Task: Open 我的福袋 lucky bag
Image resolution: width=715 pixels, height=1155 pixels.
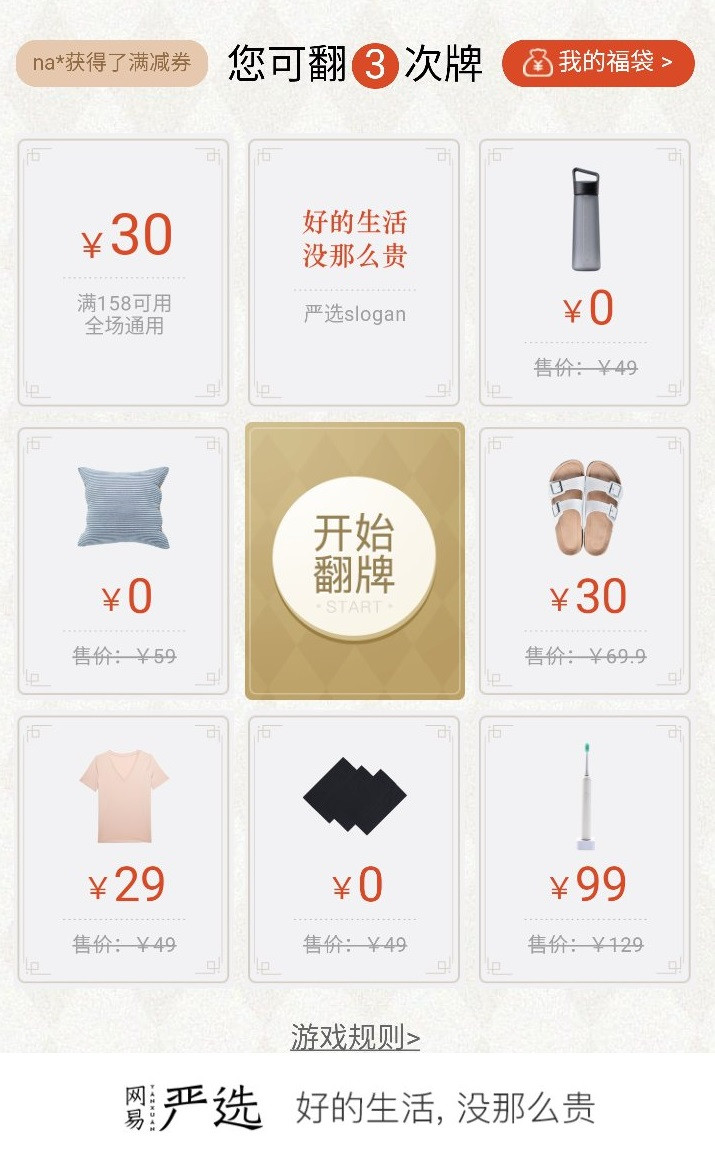Action: 598,63
